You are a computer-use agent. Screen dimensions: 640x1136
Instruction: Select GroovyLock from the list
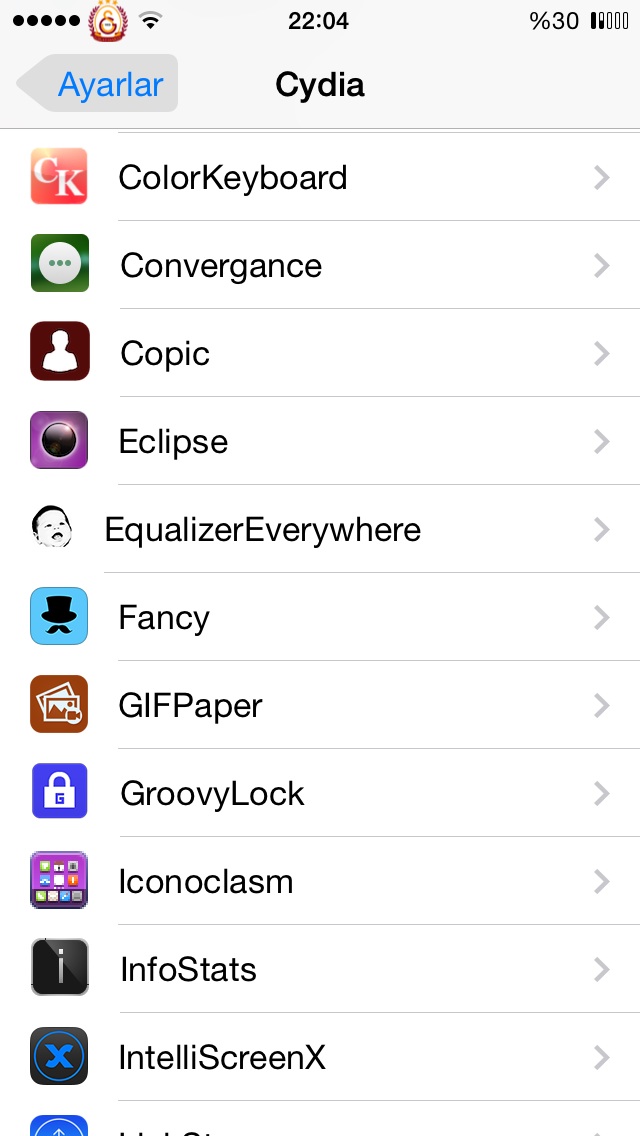(x=320, y=793)
